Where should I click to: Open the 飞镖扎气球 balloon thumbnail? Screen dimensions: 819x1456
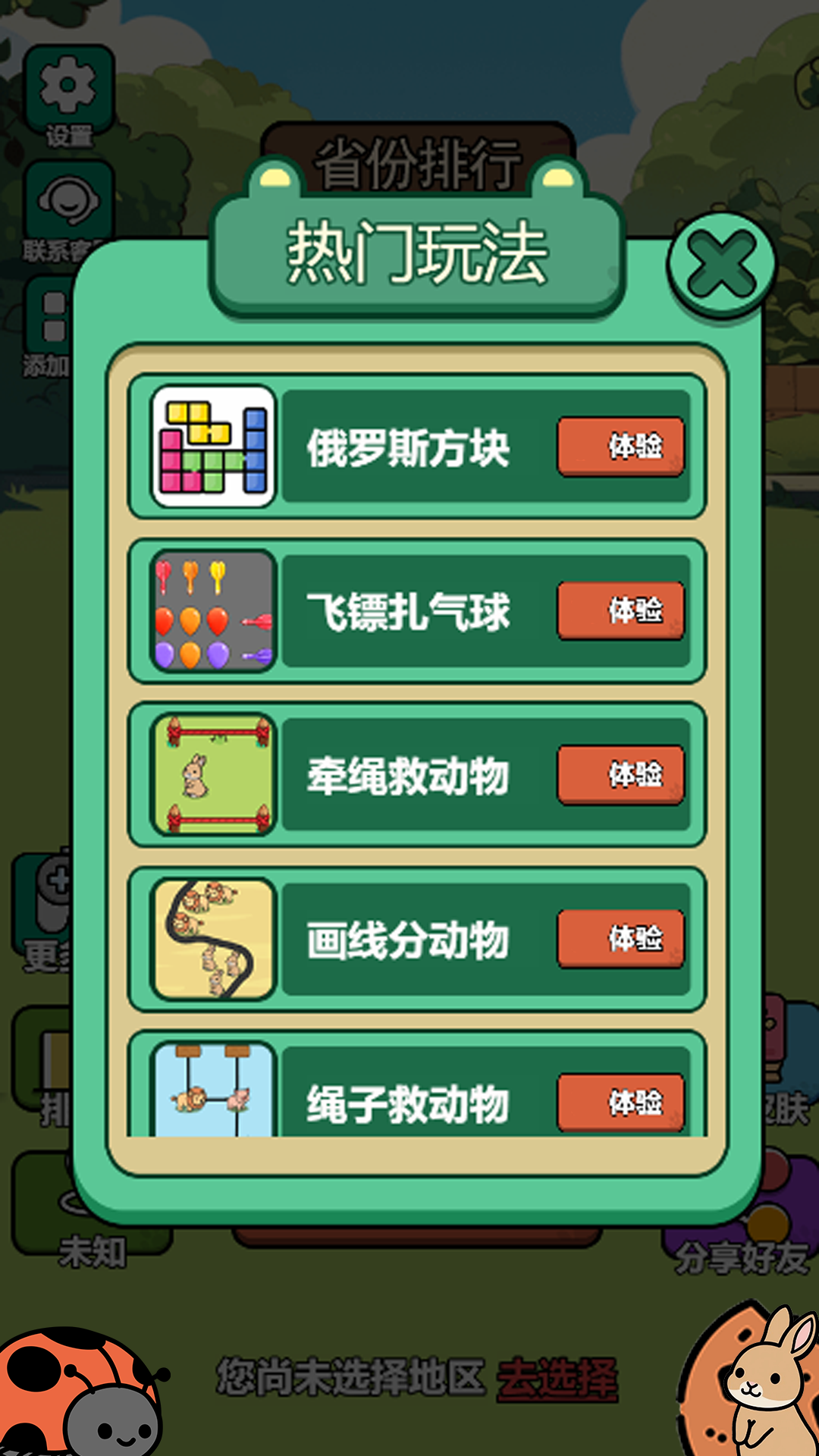[214, 611]
